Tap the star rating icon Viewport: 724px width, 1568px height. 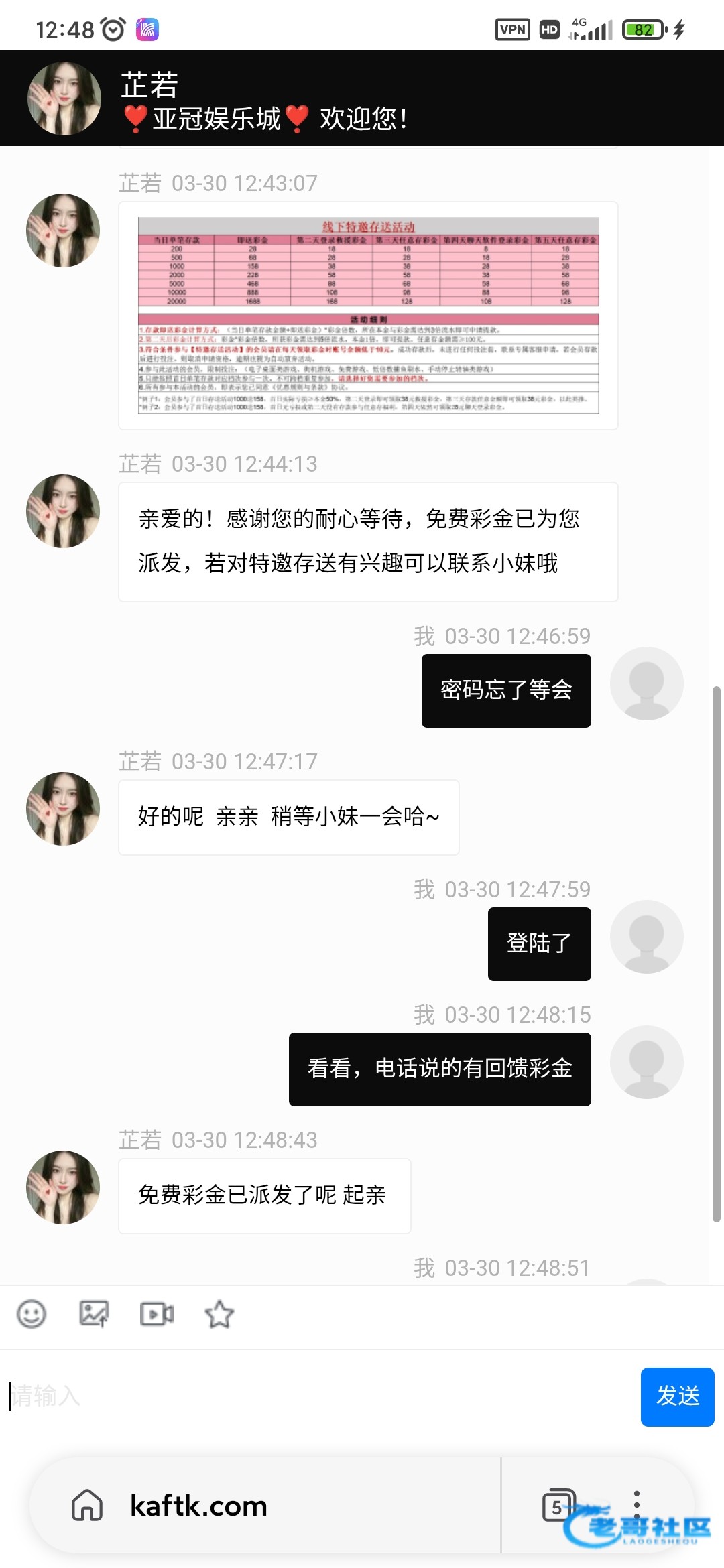[x=219, y=1314]
